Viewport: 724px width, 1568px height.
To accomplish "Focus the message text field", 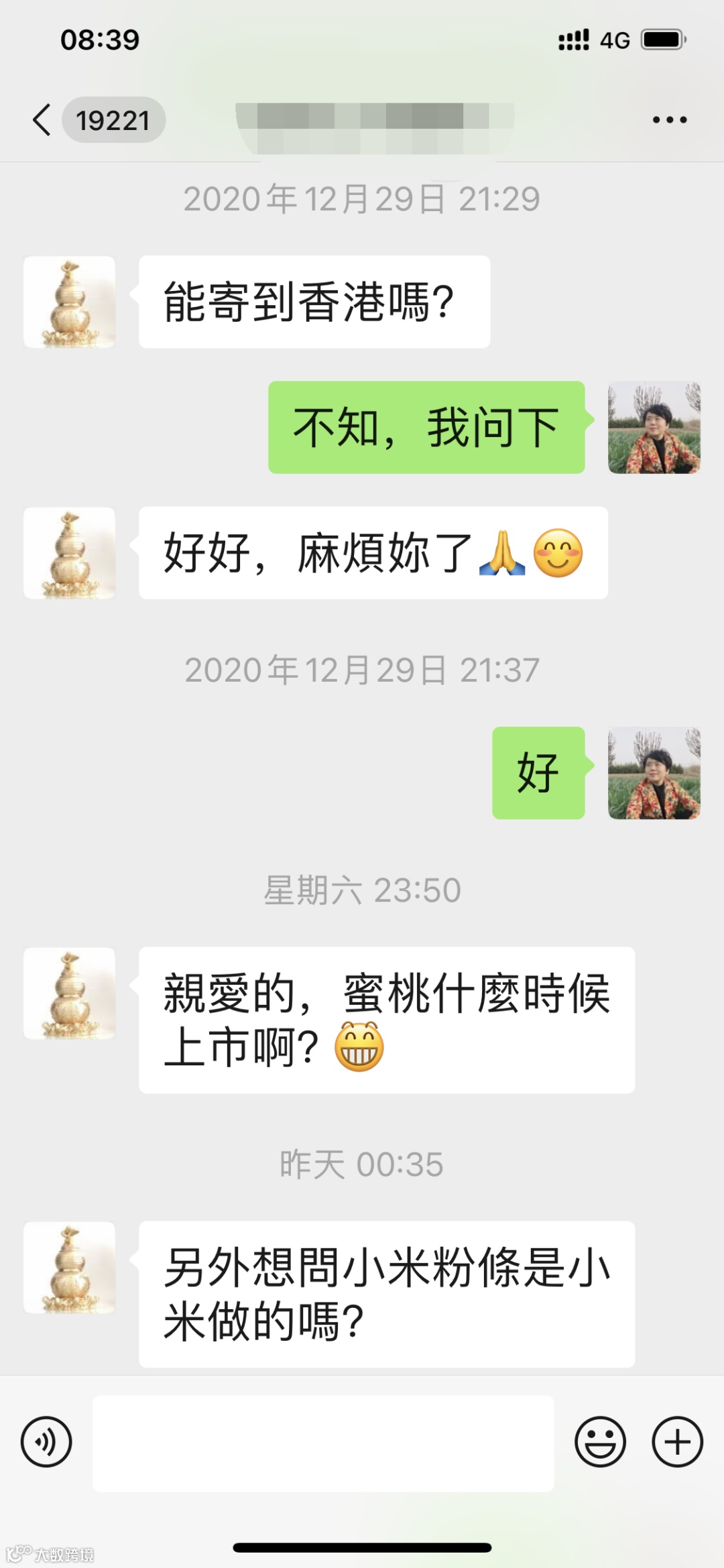I will coord(323,1443).
